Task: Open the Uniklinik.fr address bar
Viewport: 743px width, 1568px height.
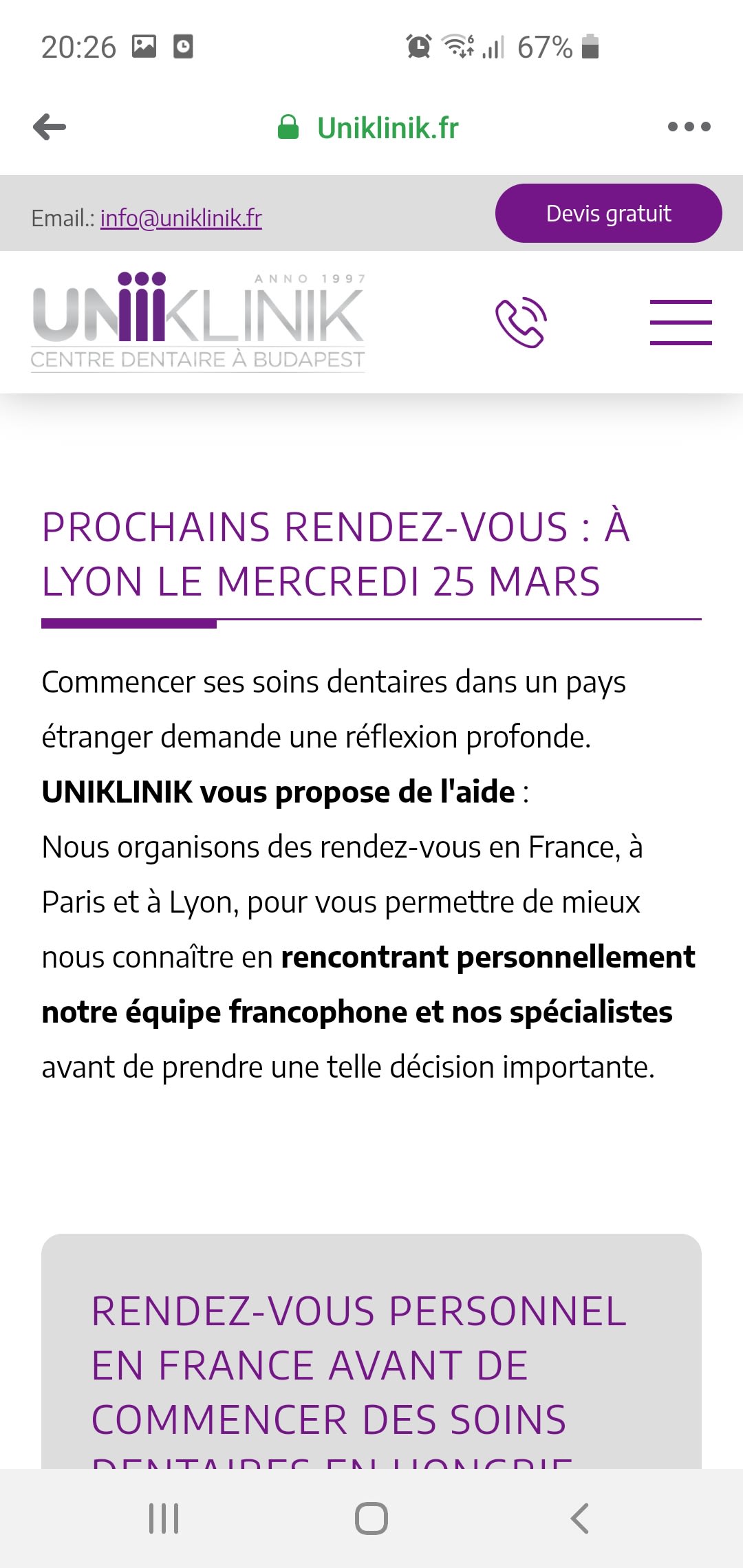Action: click(x=387, y=128)
